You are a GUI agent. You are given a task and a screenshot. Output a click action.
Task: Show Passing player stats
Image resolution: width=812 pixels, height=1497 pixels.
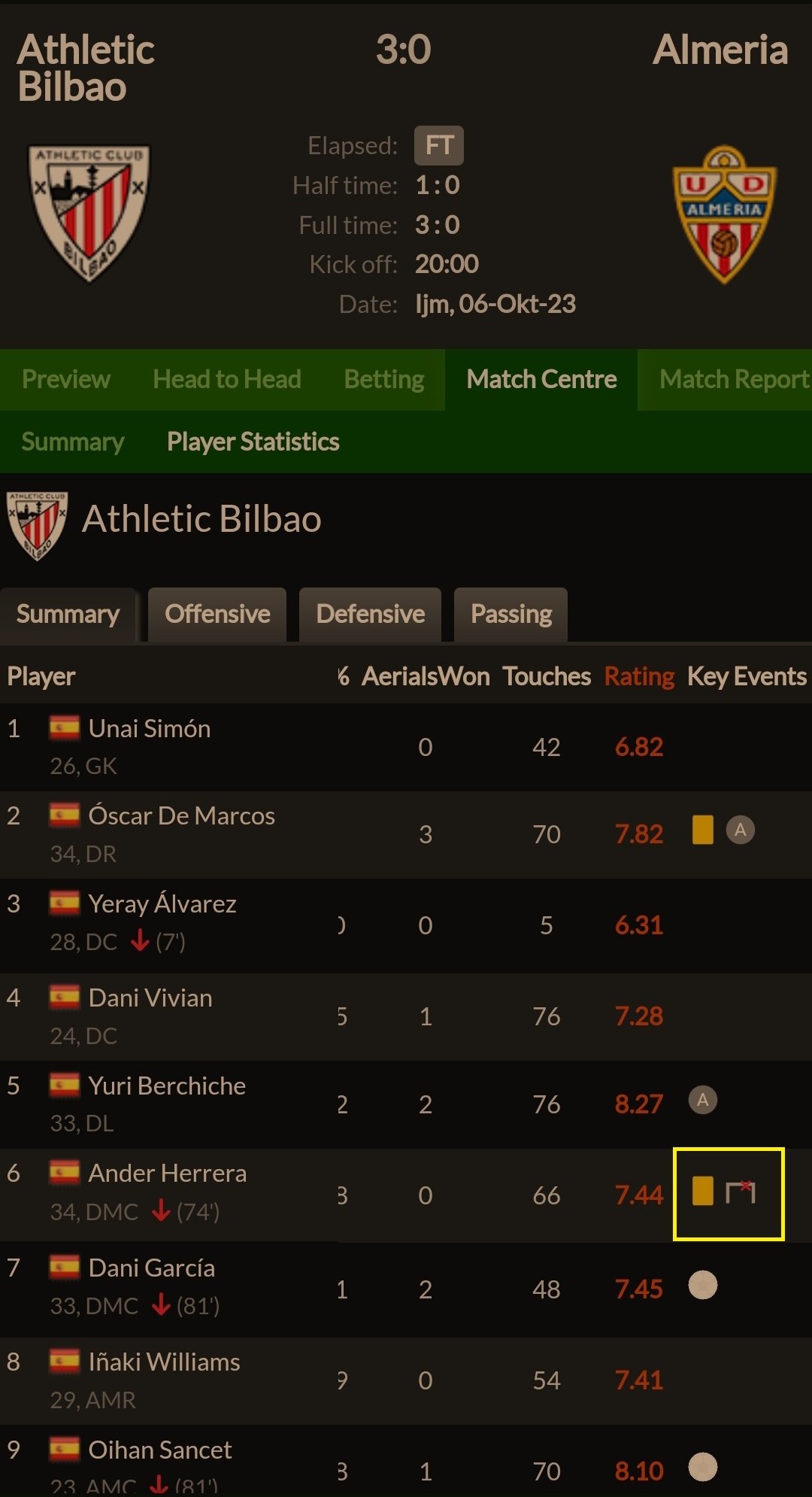tap(511, 615)
